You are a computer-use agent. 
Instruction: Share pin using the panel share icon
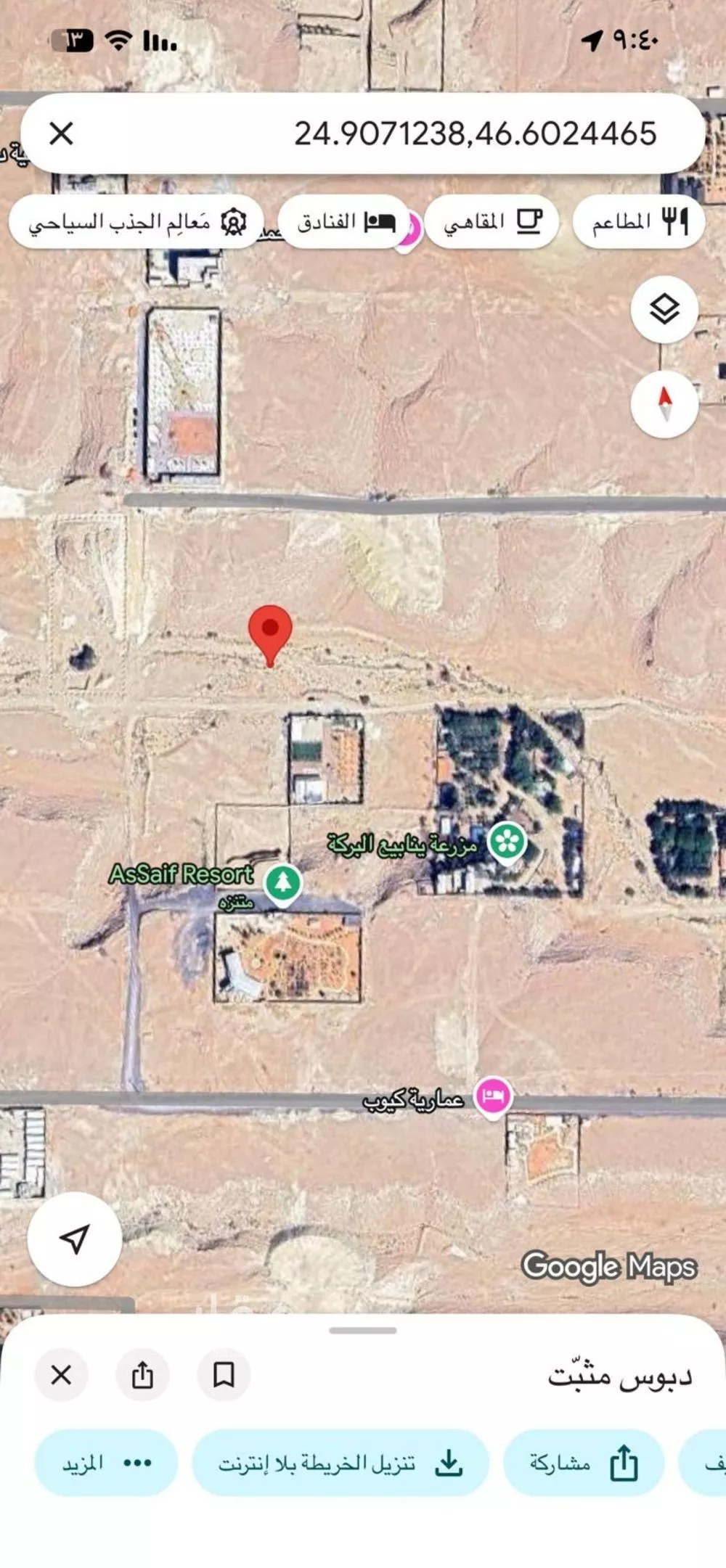coord(142,1374)
